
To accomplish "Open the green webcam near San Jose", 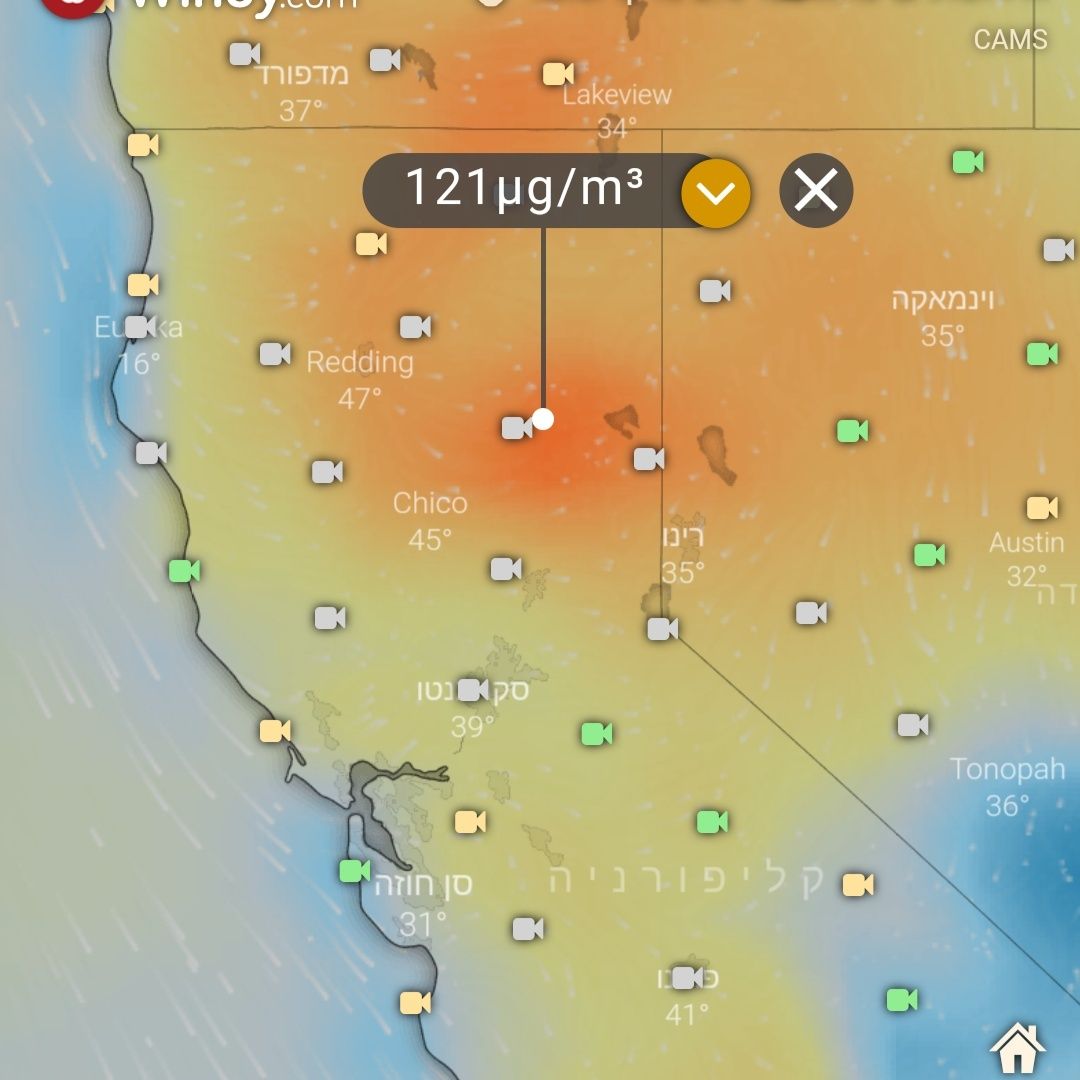I will [354, 871].
